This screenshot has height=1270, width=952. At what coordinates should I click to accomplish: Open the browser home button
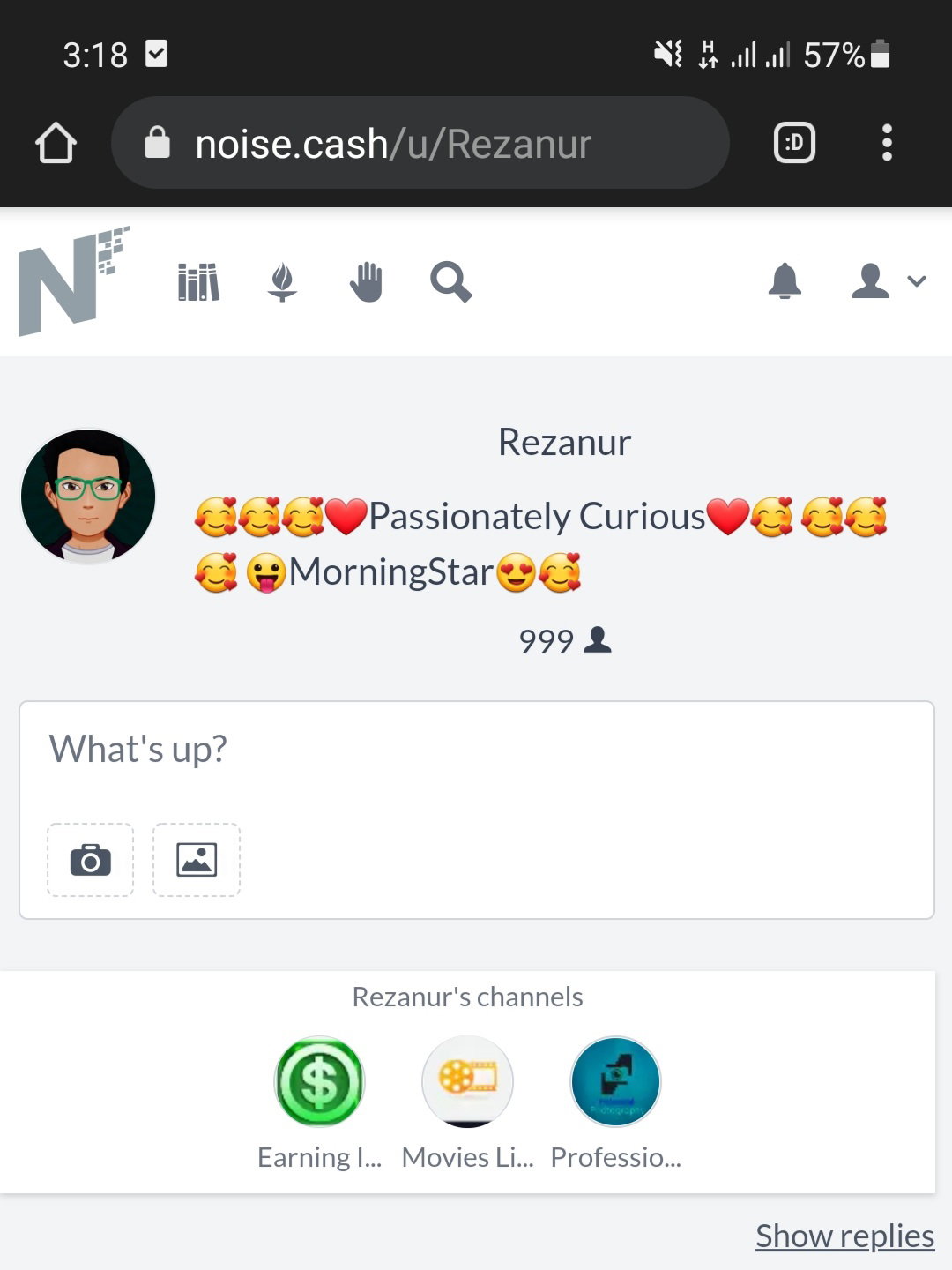pyautogui.click(x=56, y=143)
